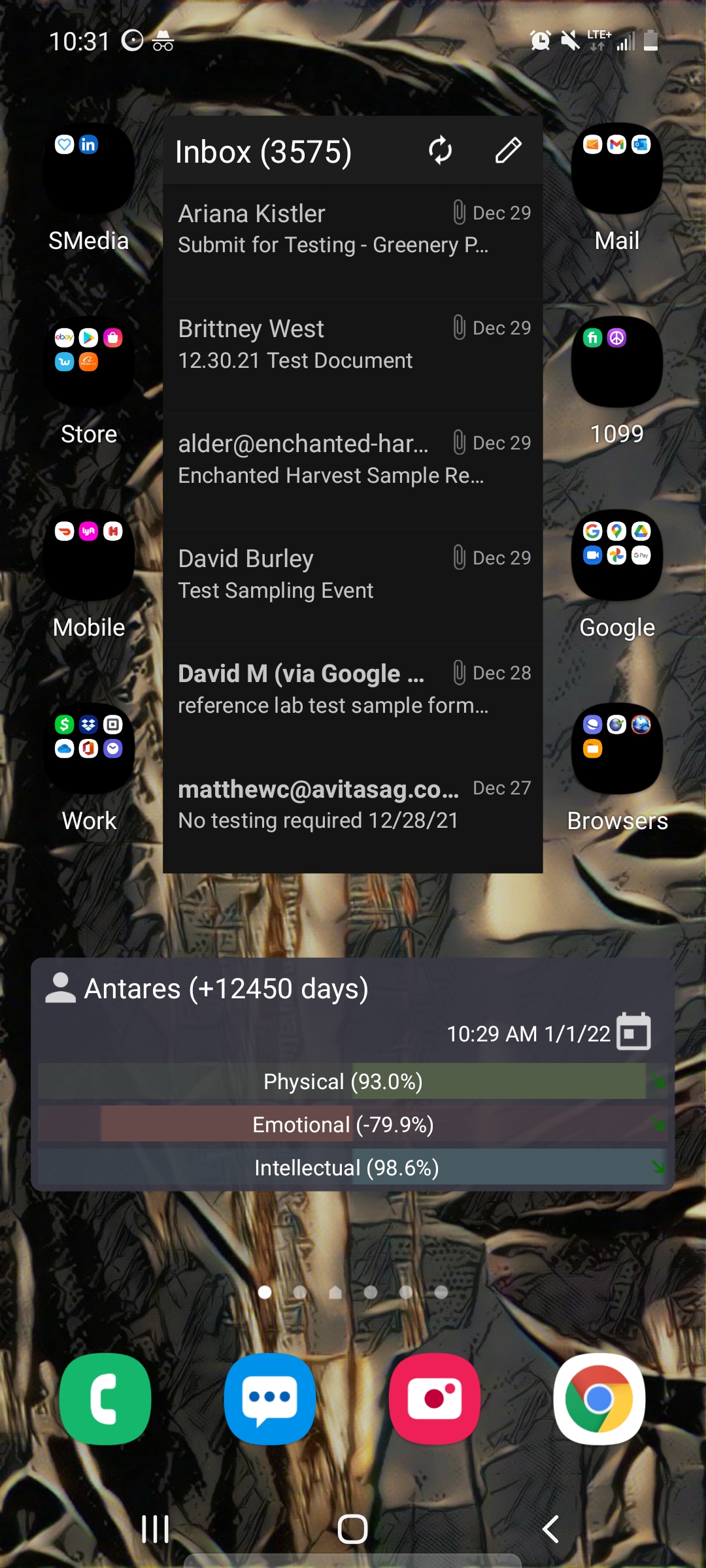Viewport: 706px width, 1568px height.
Task: Open email from Ariana Kistler
Action: pos(353,229)
